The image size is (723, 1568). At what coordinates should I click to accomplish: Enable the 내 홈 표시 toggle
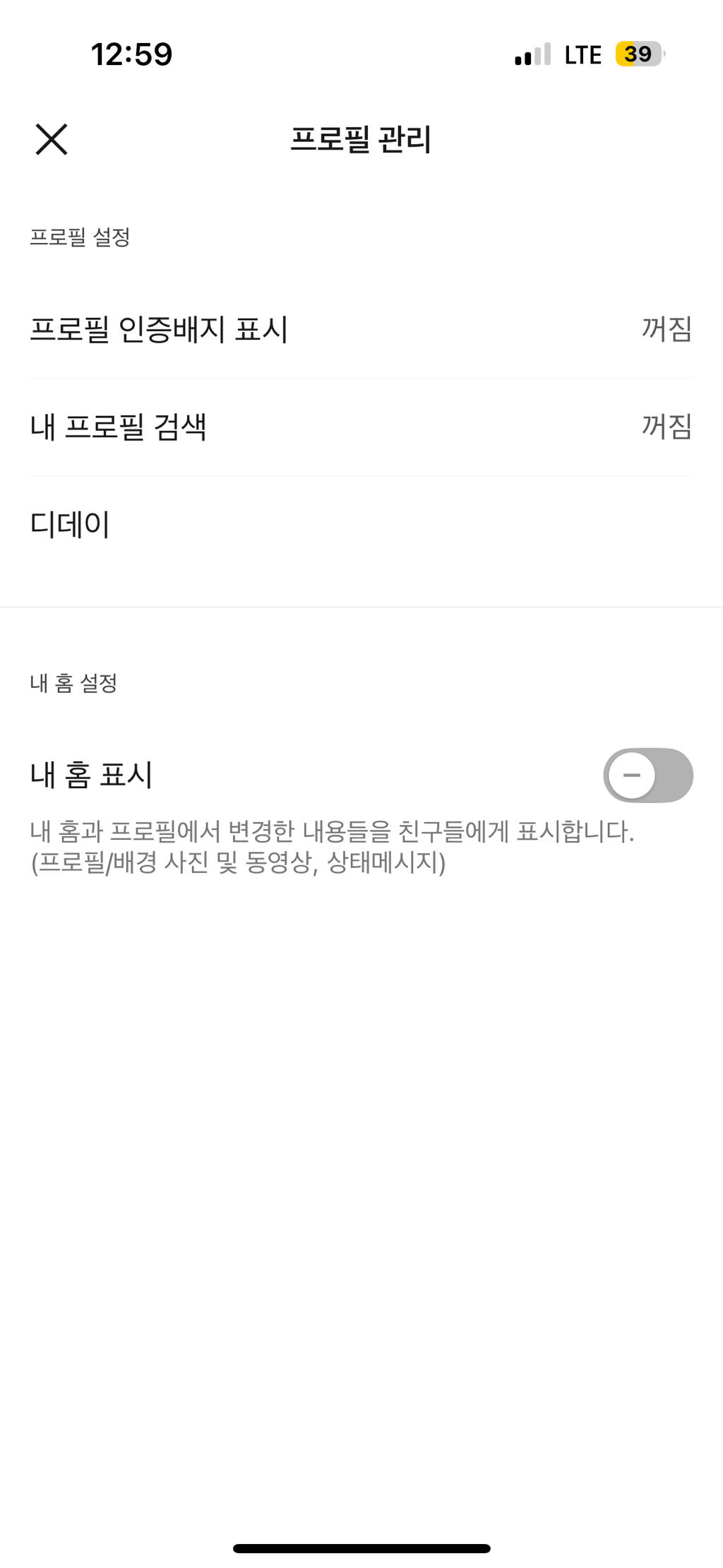648,775
